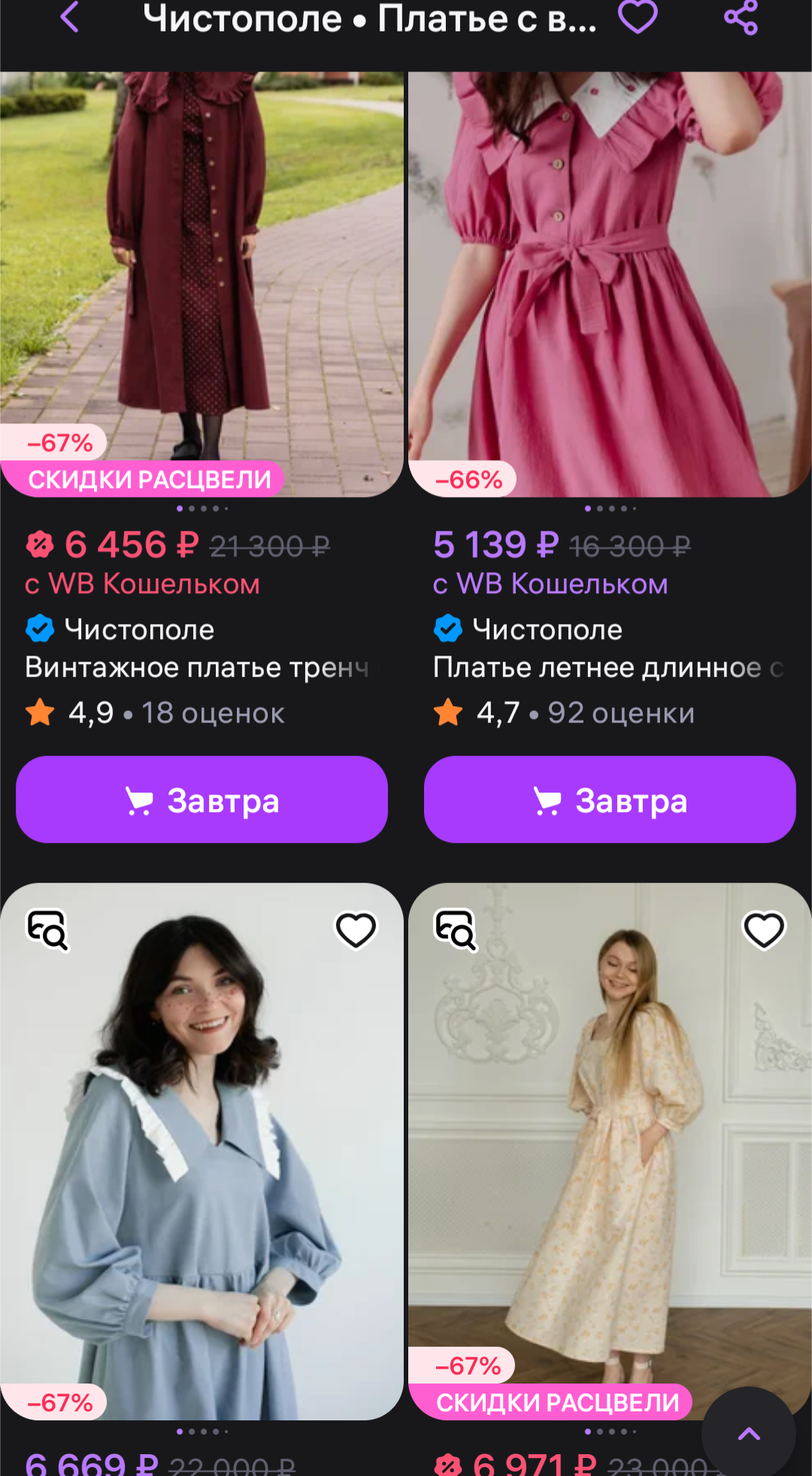Share this page
This screenshot has width=812, height=1476.
741,17
